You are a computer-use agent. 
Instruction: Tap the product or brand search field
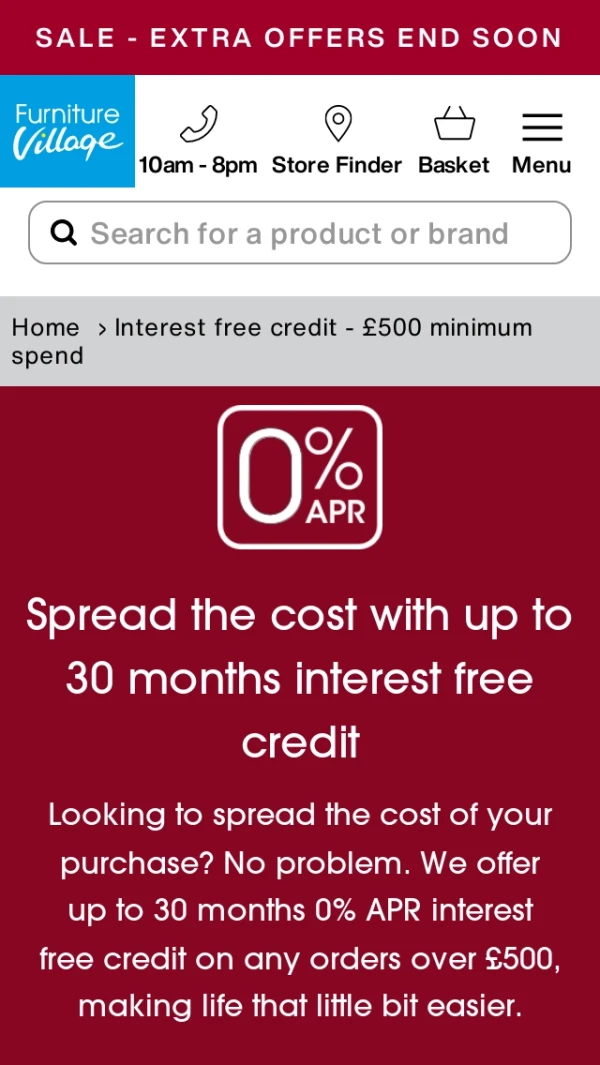[300, 233]
